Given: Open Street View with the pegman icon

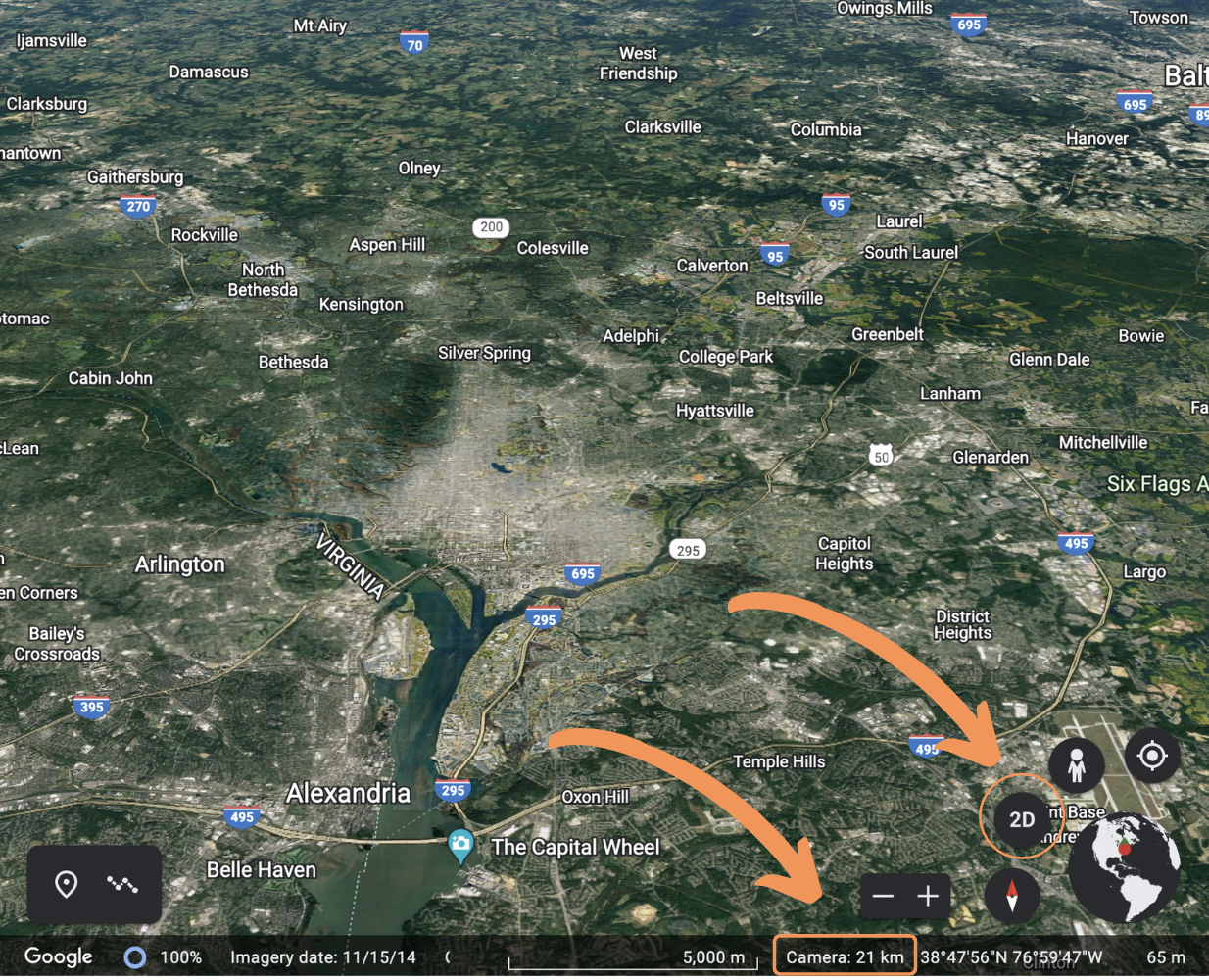Looking at the screenshot, I should [1076, 765].
